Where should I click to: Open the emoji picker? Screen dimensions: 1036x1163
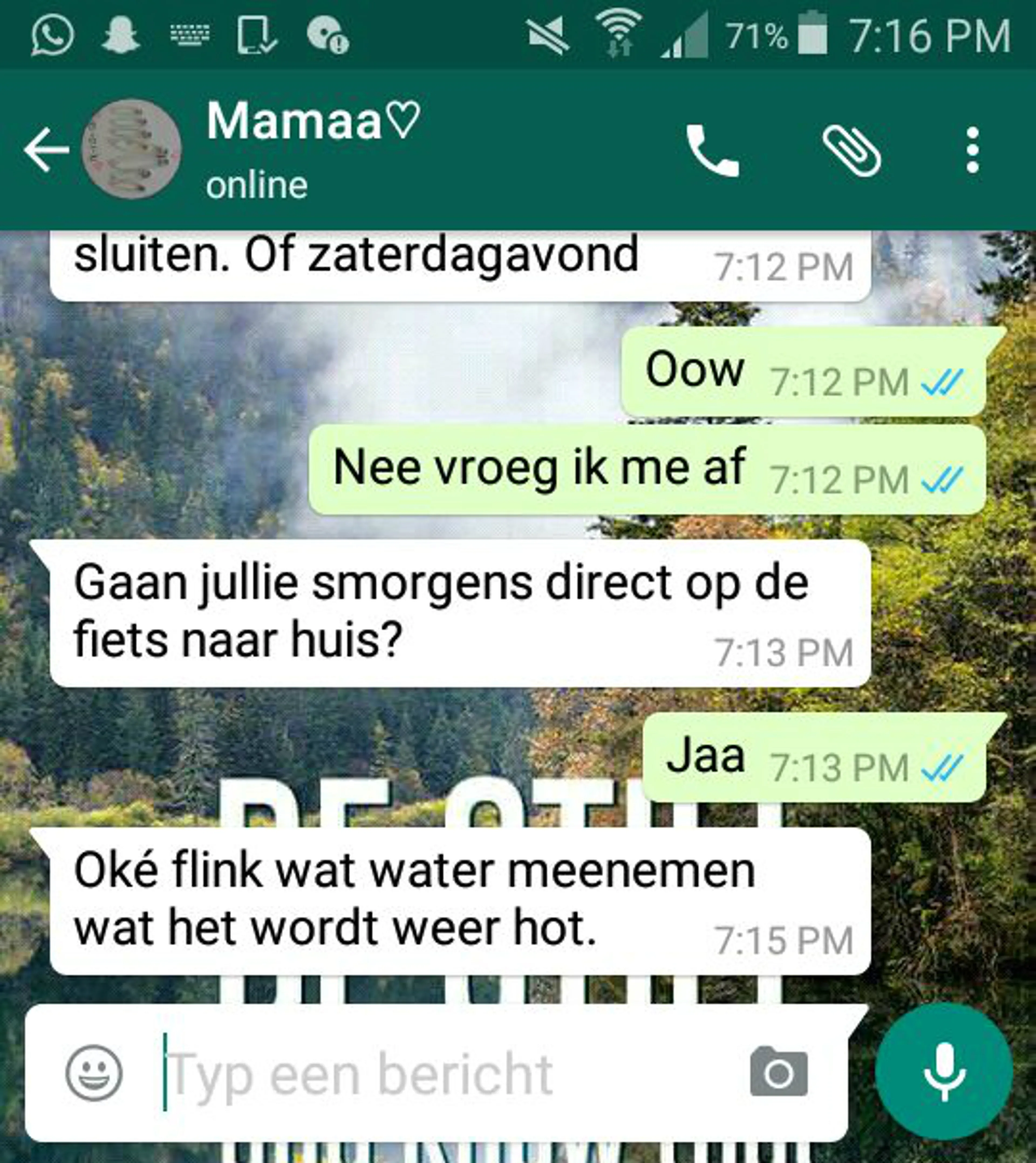click(x=94, y=1073)
